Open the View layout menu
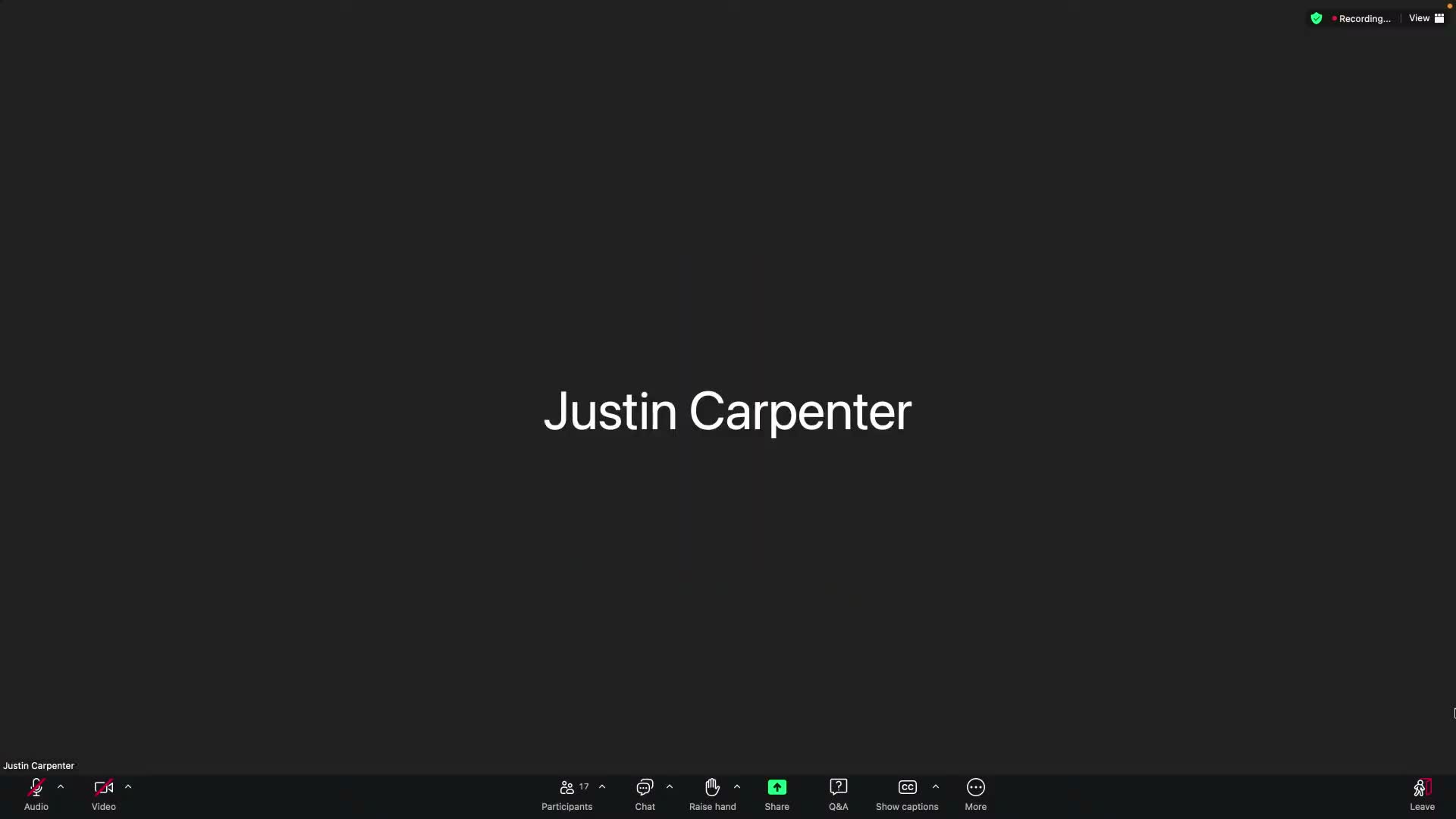Screen dimensions: 1456x819 tap(1426, 18)
